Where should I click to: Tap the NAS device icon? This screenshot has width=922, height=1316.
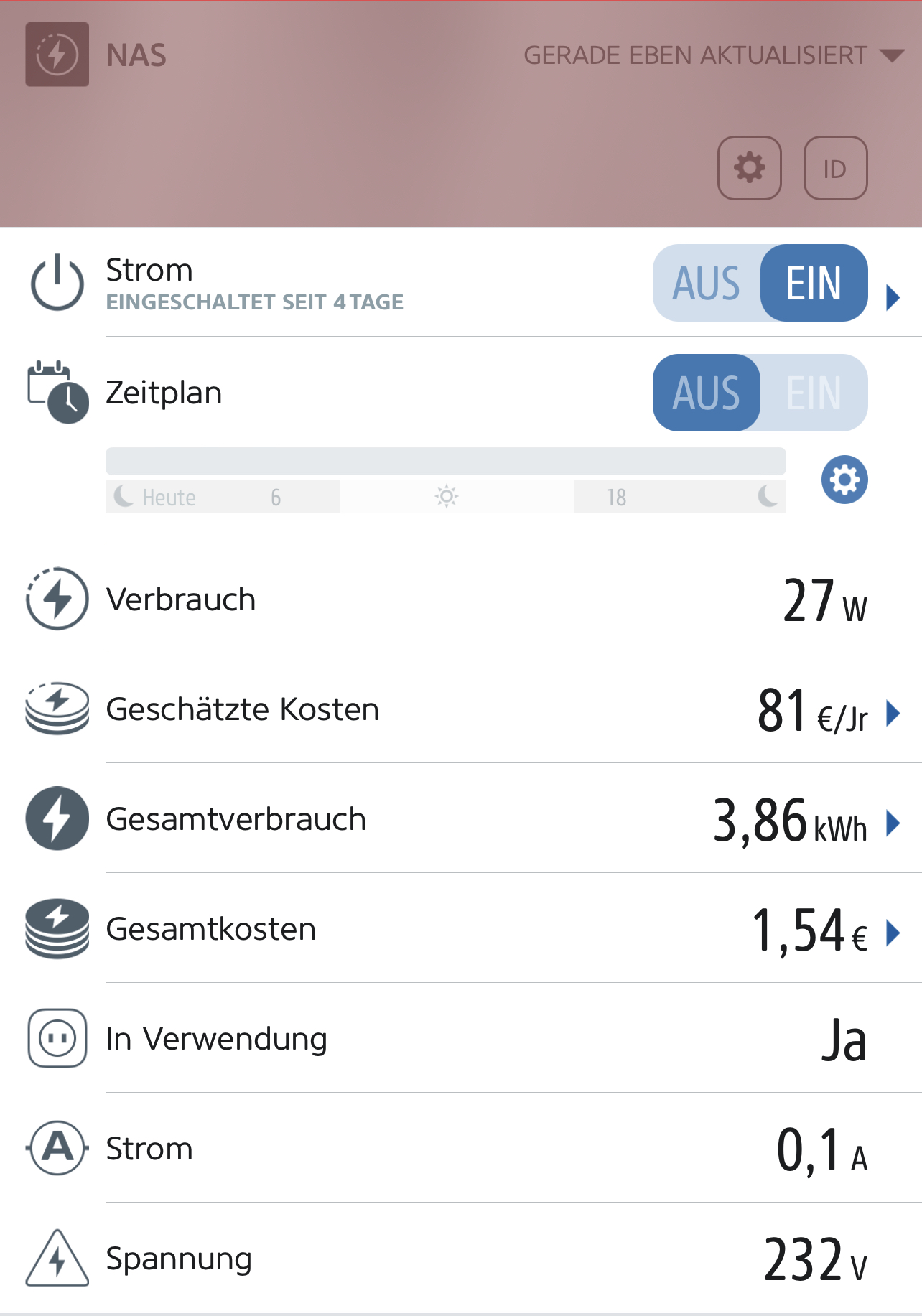[x=57, y=55]
